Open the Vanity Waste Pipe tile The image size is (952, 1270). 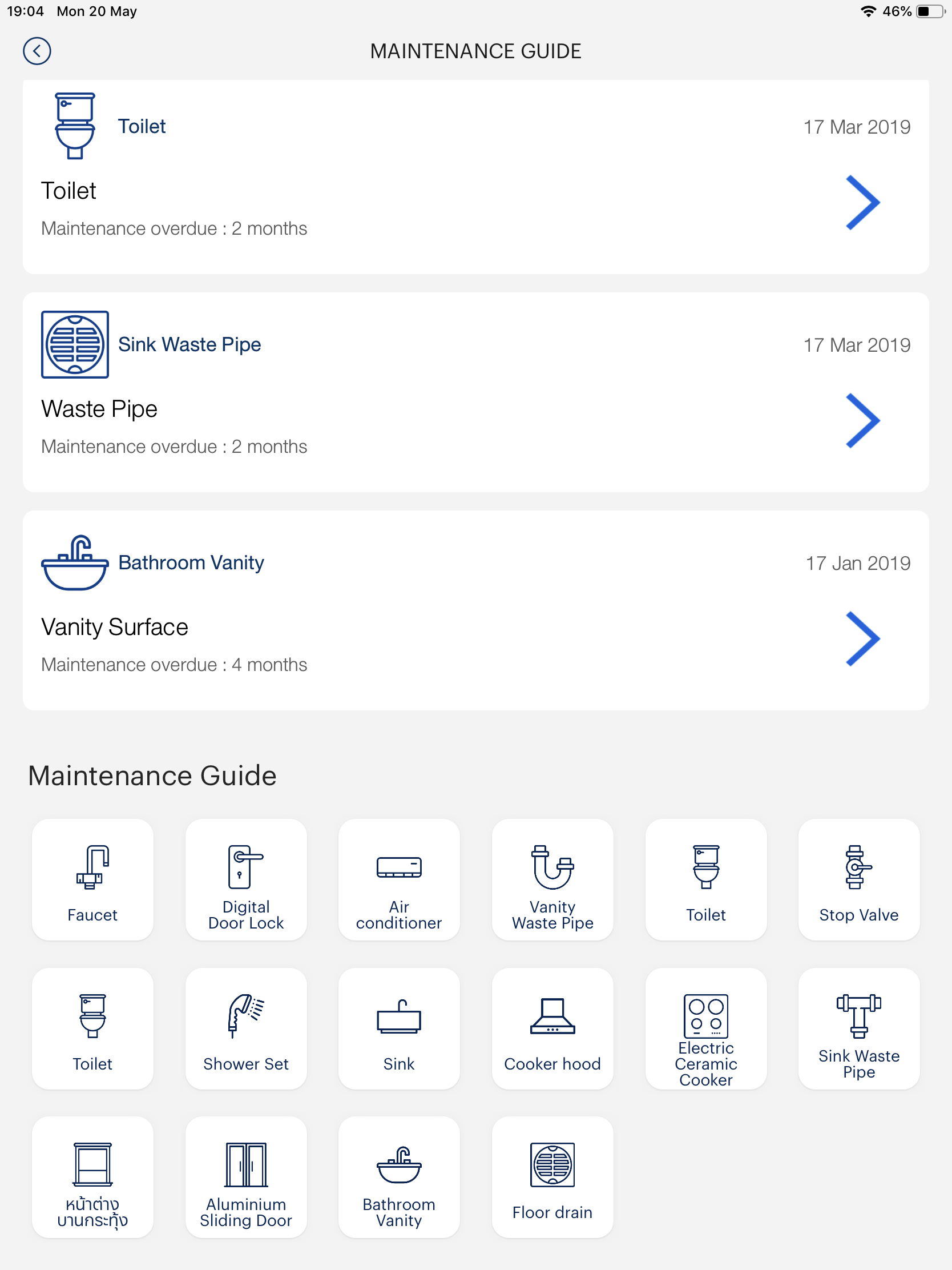[552, 879]
